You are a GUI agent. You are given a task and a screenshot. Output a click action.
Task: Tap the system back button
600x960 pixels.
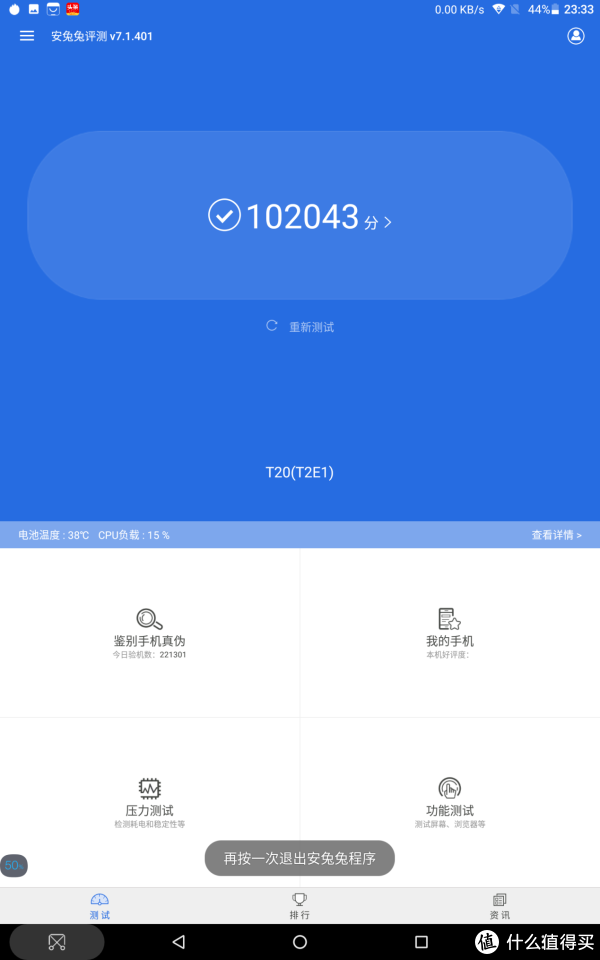click(x=178, y=942)
